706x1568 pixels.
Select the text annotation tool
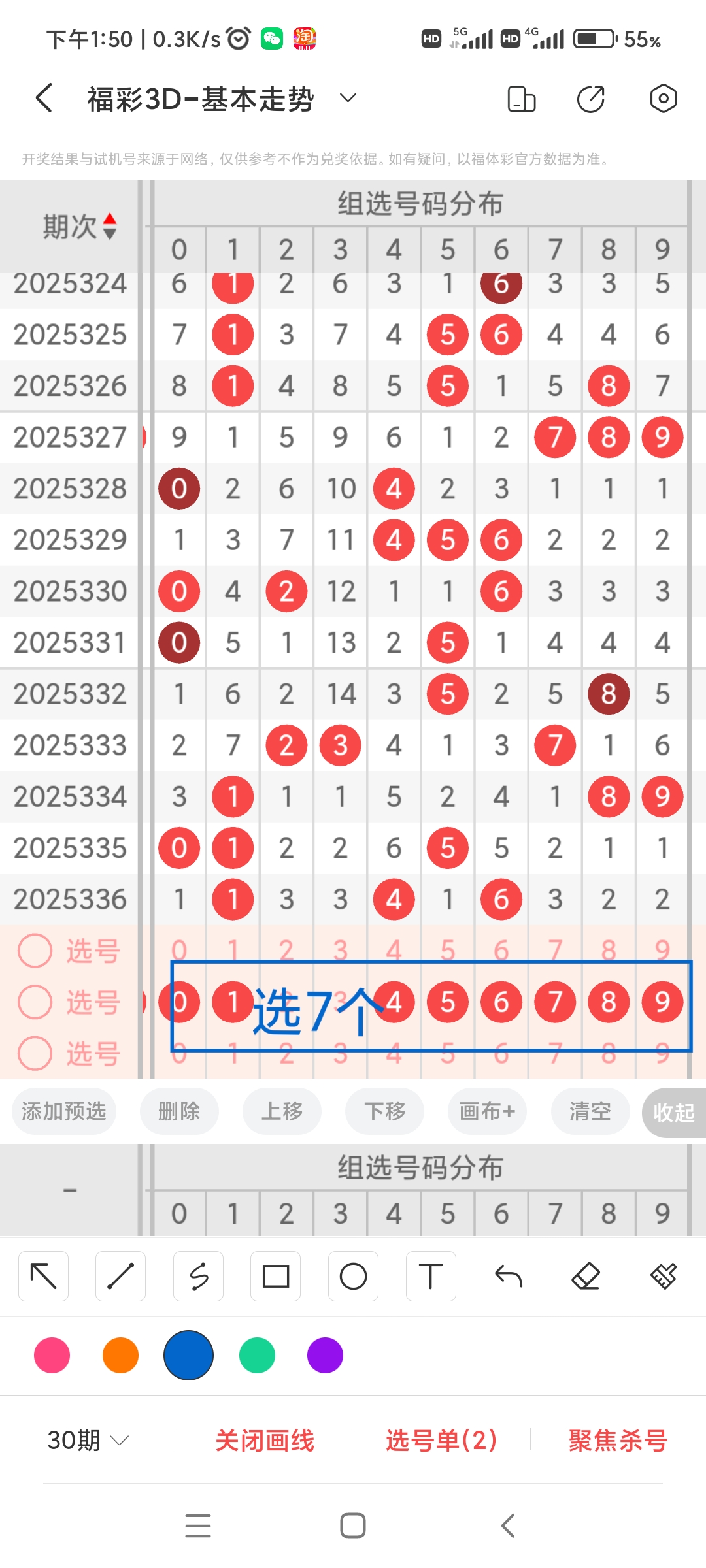pyautogui.click(x=430, y=1275)
